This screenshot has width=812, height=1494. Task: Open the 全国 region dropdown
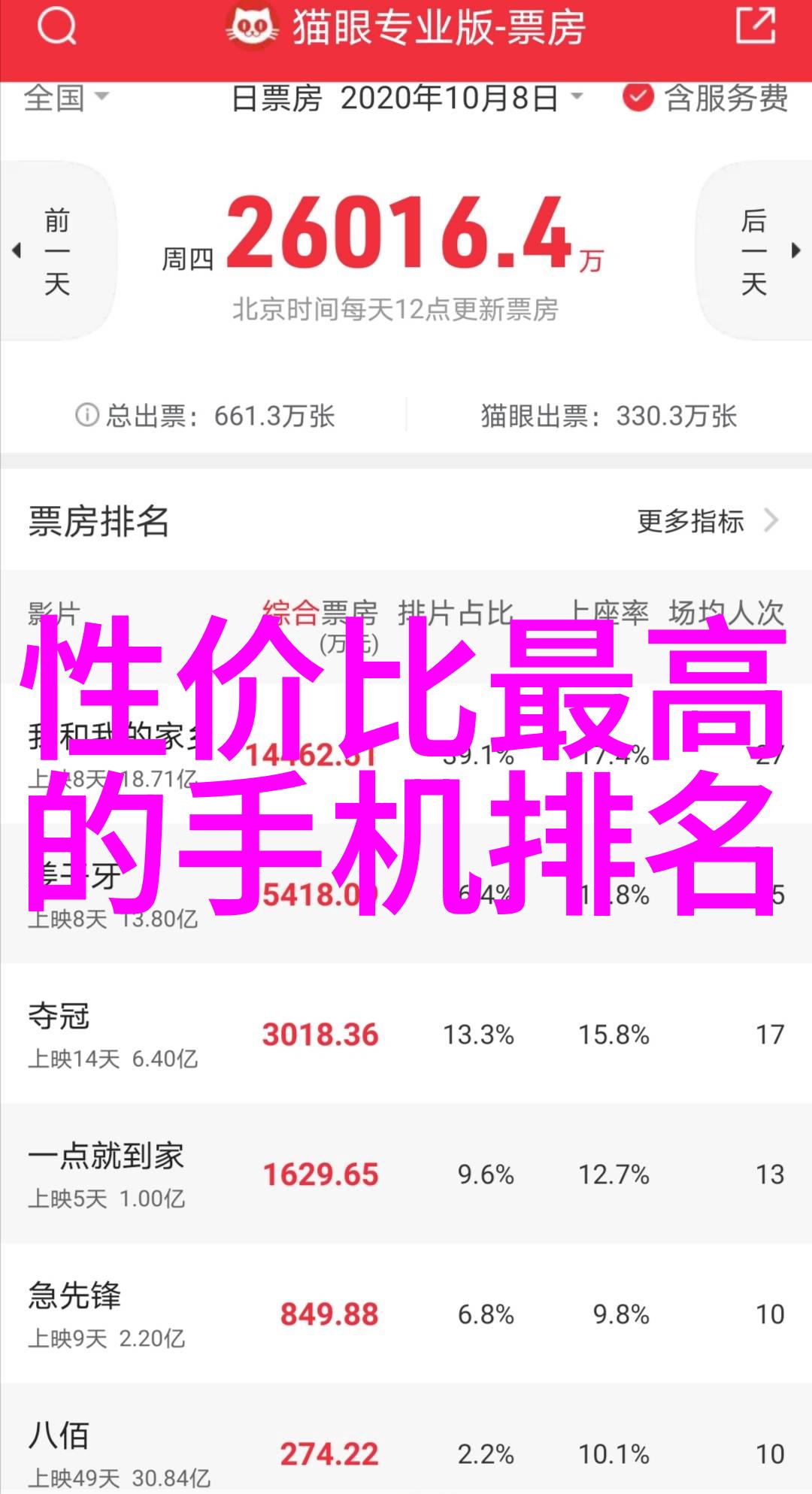pos(66,98)
